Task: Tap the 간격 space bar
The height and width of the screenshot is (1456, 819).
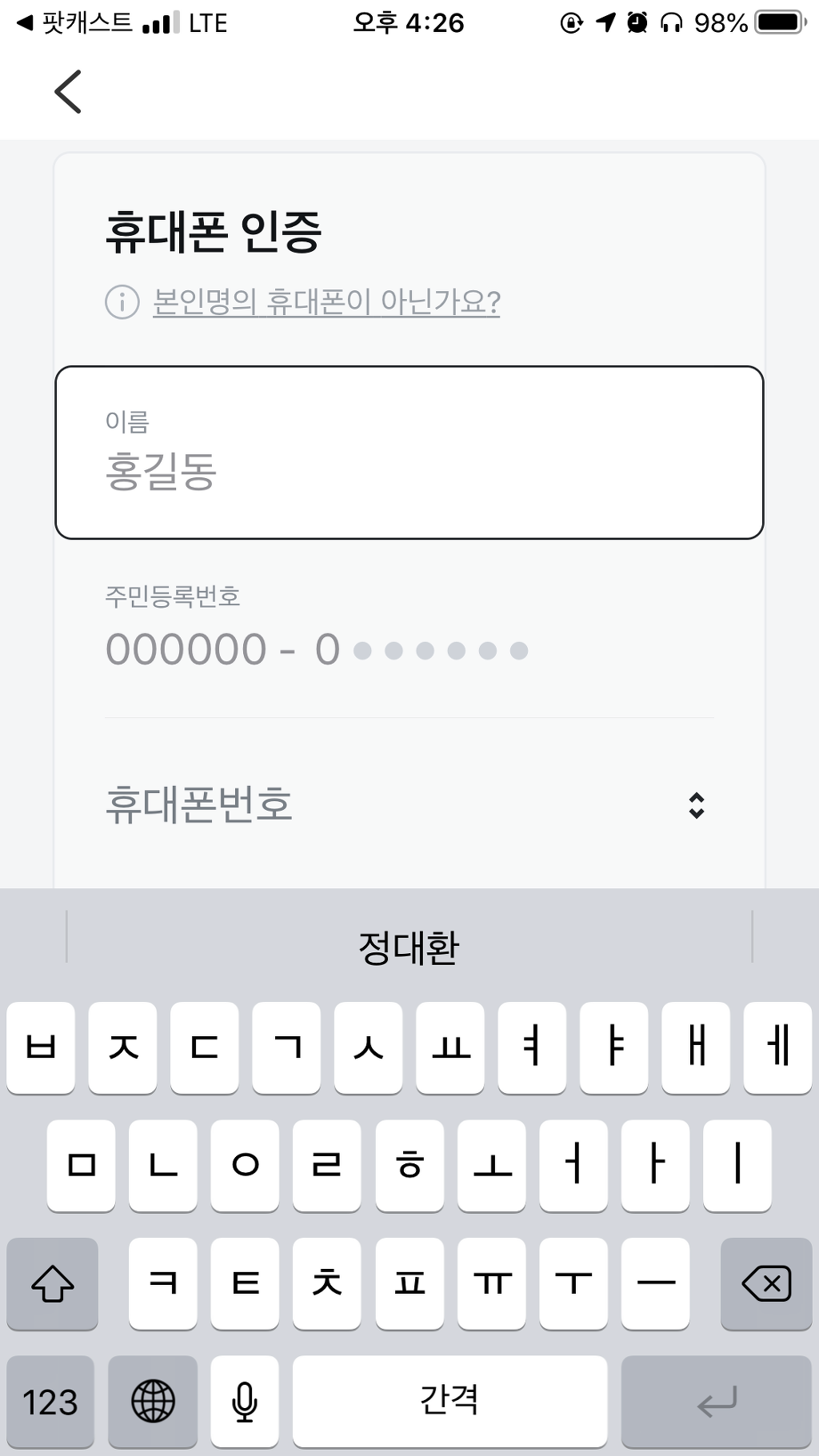Action: [x=449, y=1402]
